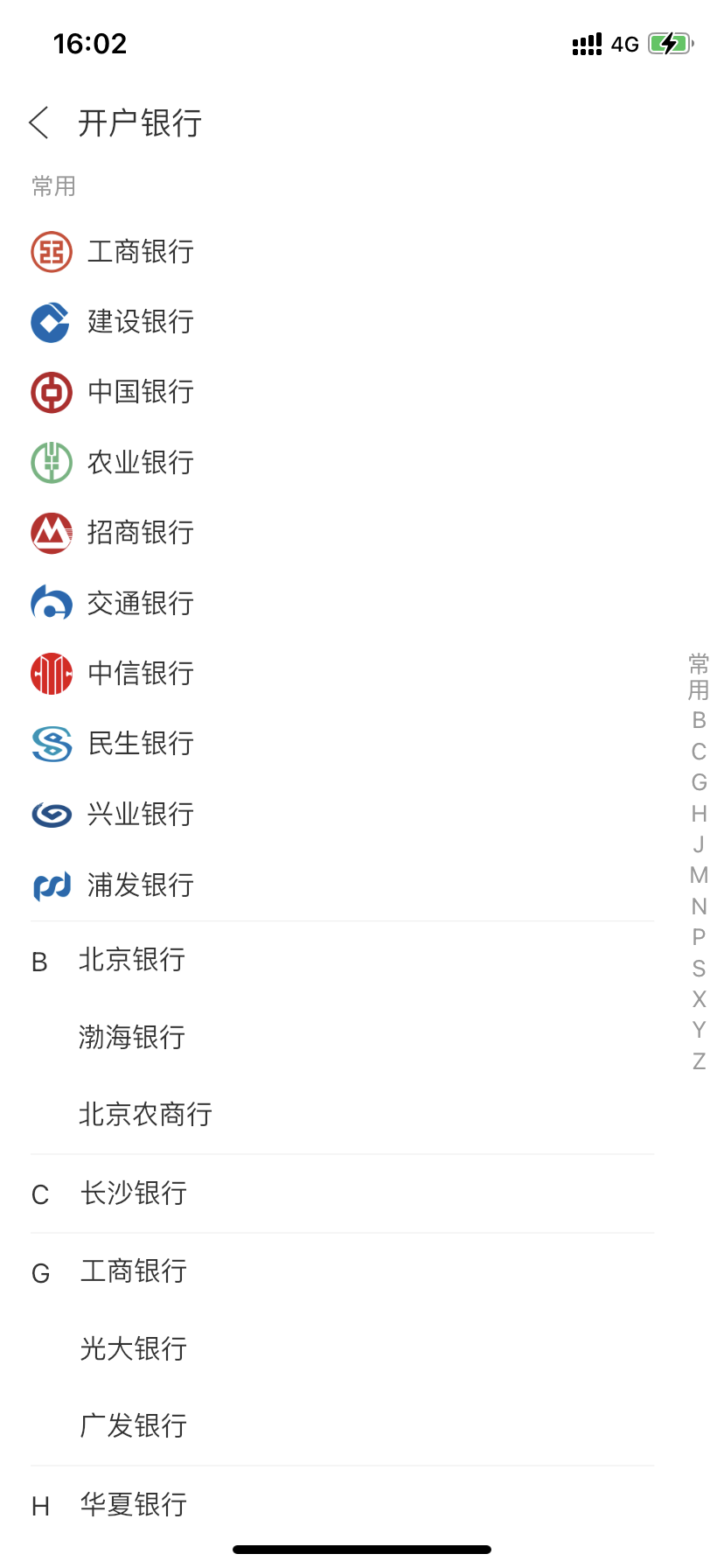The height and width of the screenshot is (1568, 724).
Task: Choose 渤海银行 as opening bank
Action: [x=131, y=1037]
